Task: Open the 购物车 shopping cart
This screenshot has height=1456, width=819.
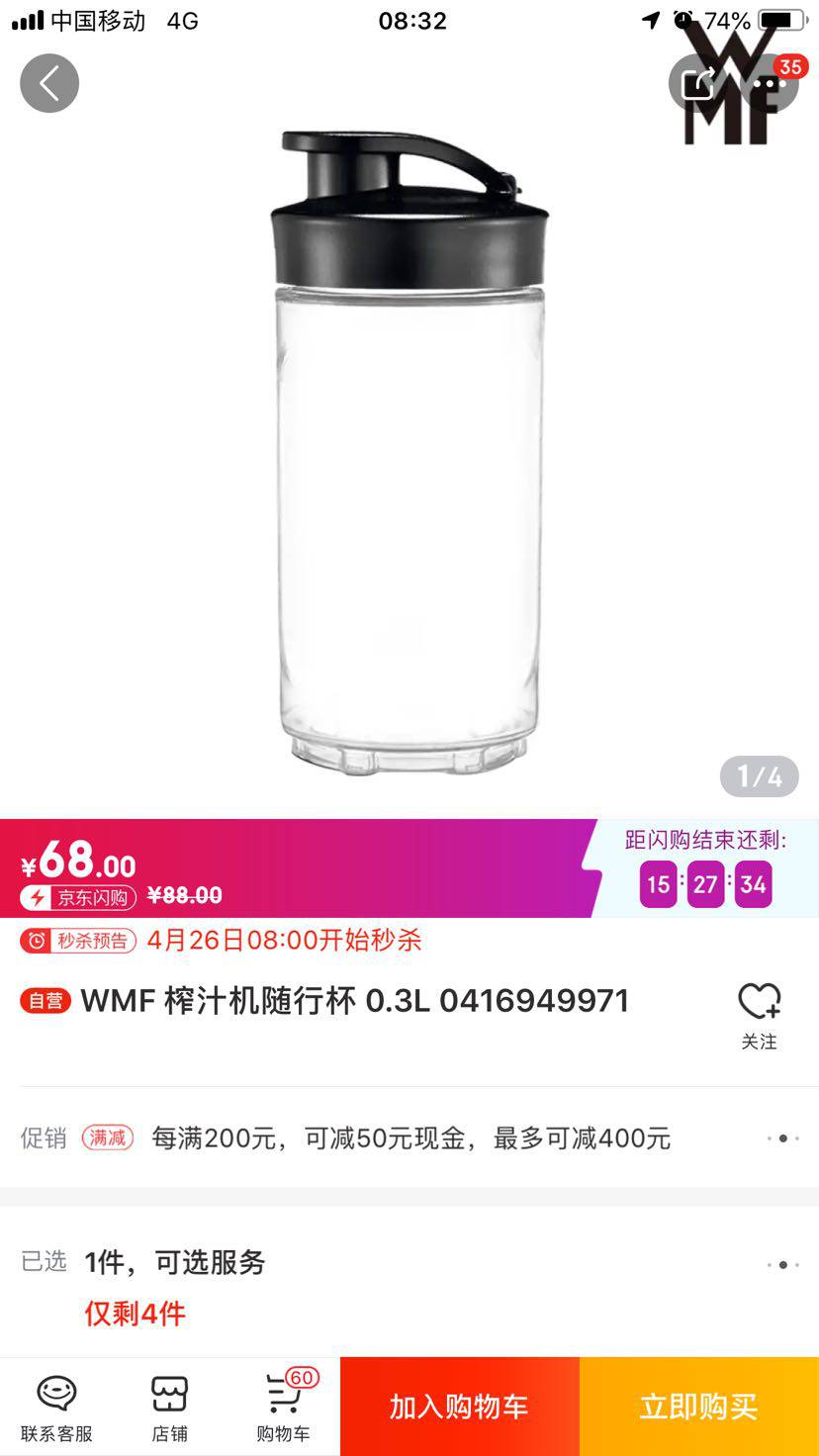Action: coord(284,1407)
